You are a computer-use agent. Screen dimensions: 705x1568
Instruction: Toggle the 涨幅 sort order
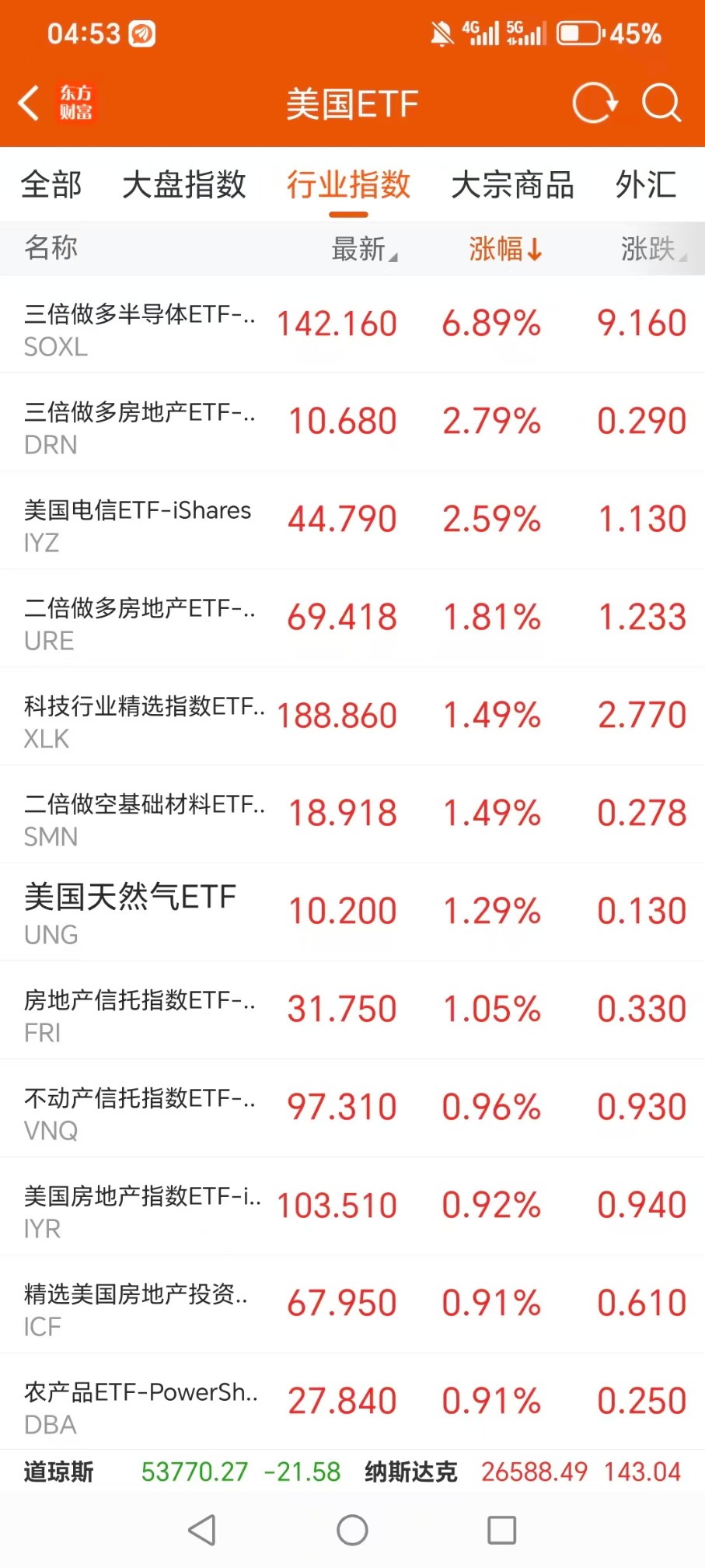point(505,249)
